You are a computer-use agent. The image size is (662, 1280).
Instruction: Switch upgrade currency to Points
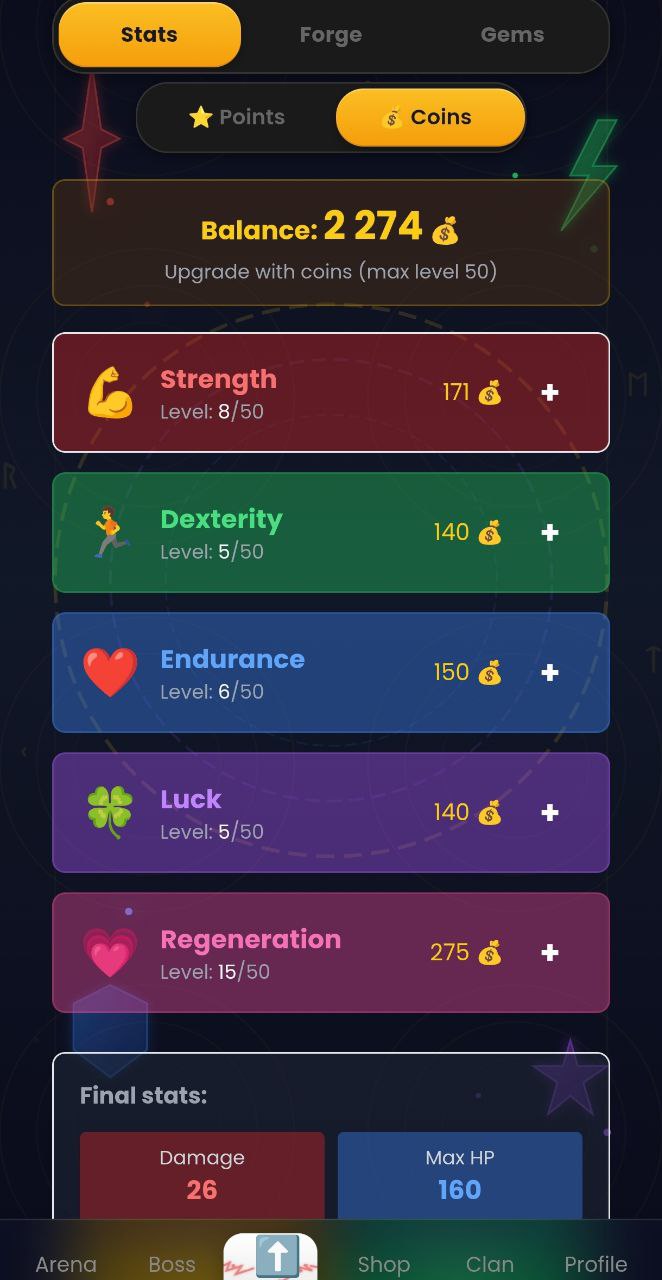[x=237, y=117]
